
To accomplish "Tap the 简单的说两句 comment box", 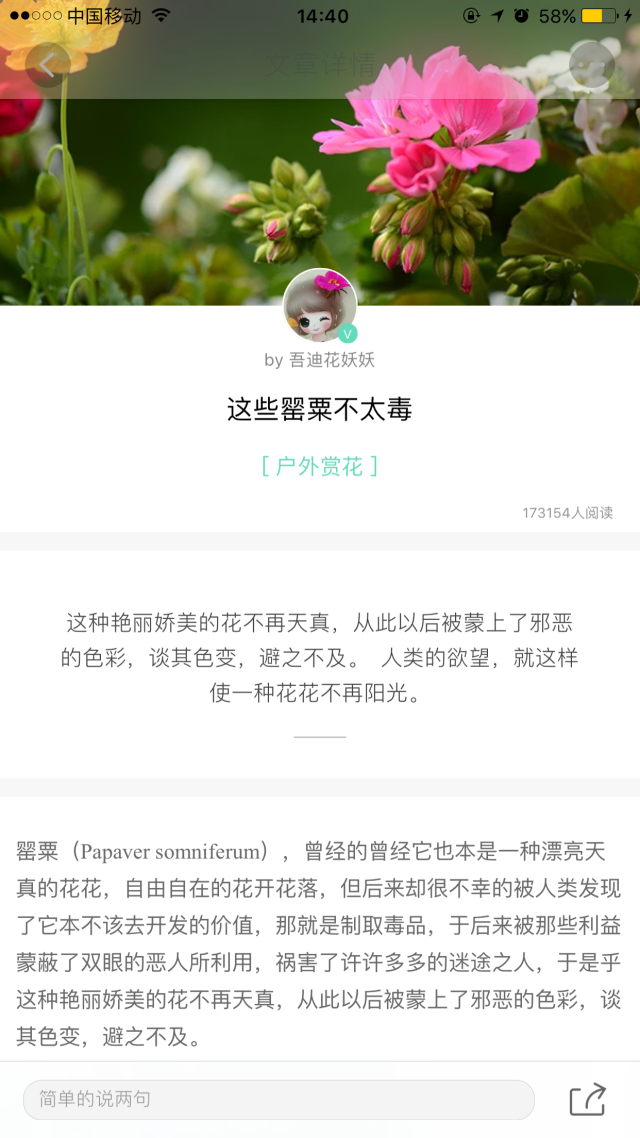I will (278, 1099).
